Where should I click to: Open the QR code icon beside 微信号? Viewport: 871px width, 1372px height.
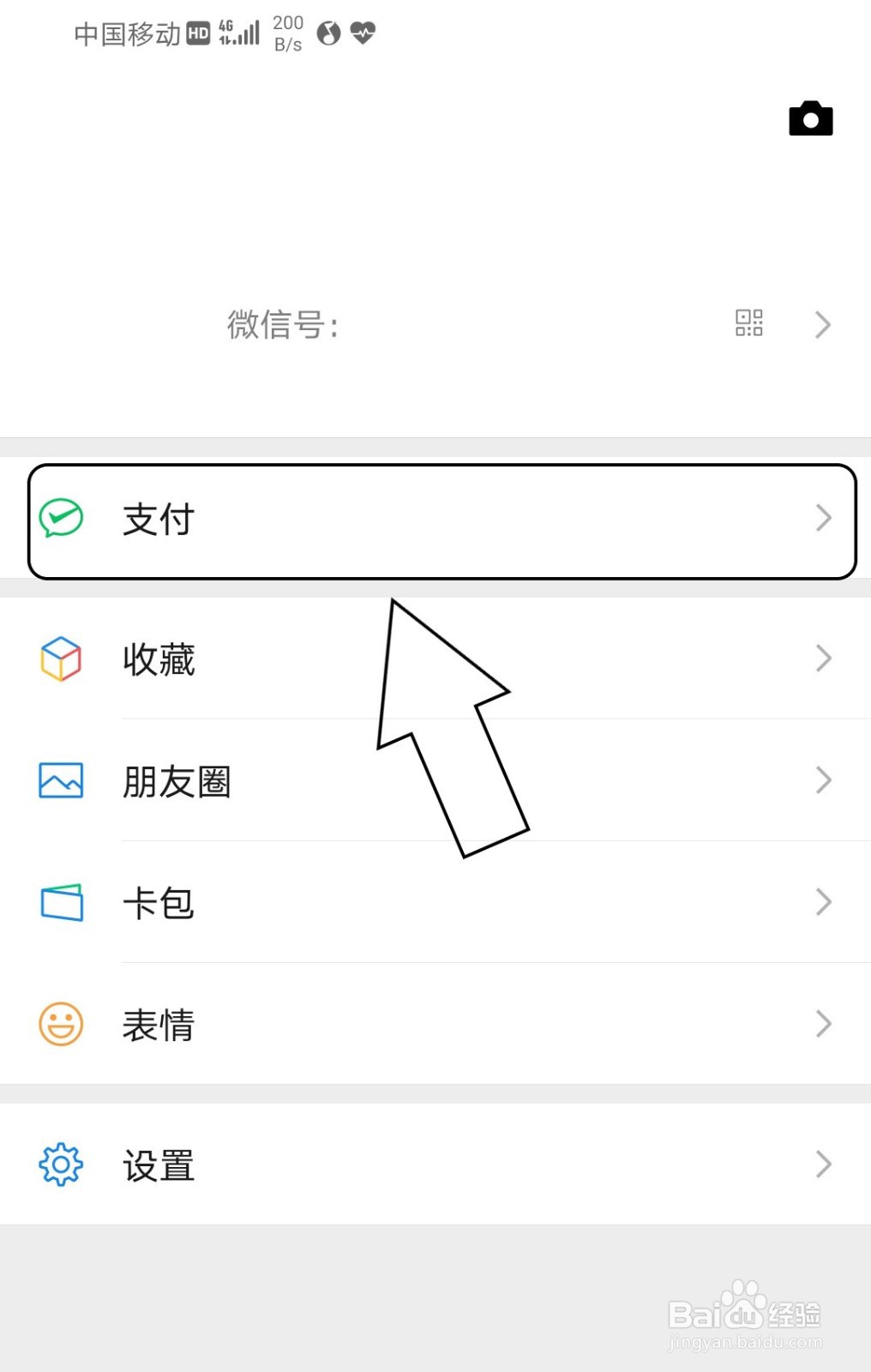748,323
